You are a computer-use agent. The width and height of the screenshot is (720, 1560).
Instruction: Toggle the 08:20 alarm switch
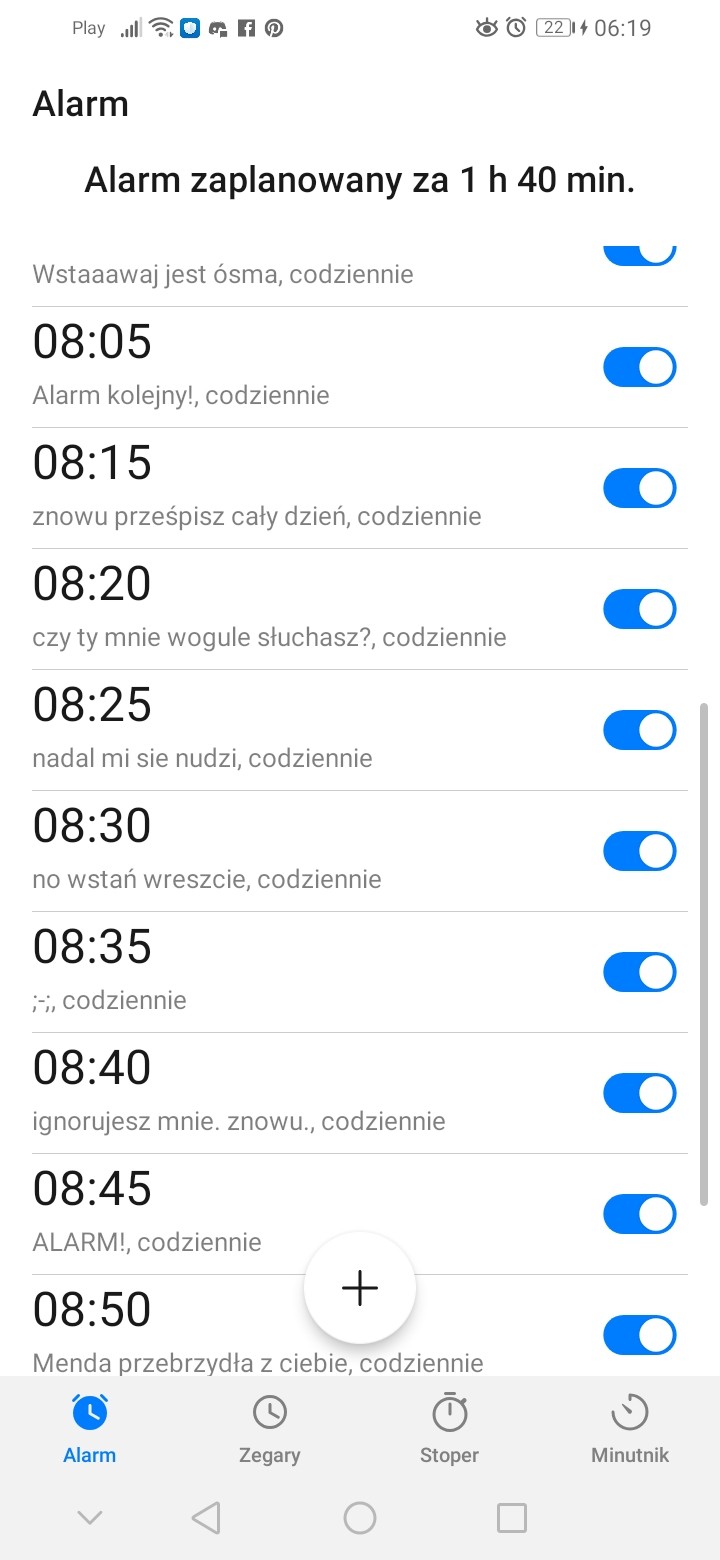click(640, 609)
